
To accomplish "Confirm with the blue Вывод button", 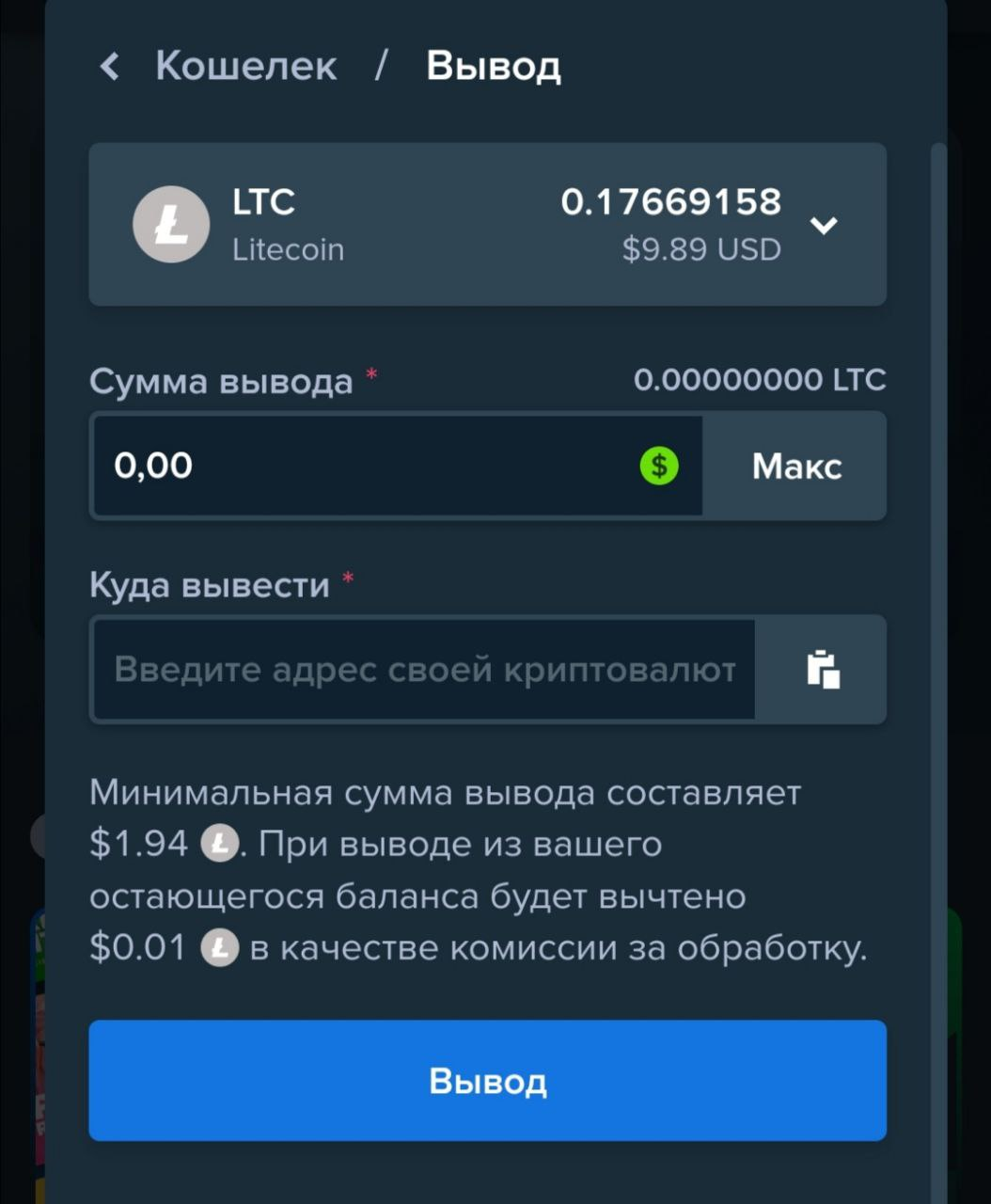I will point(487,1081).
